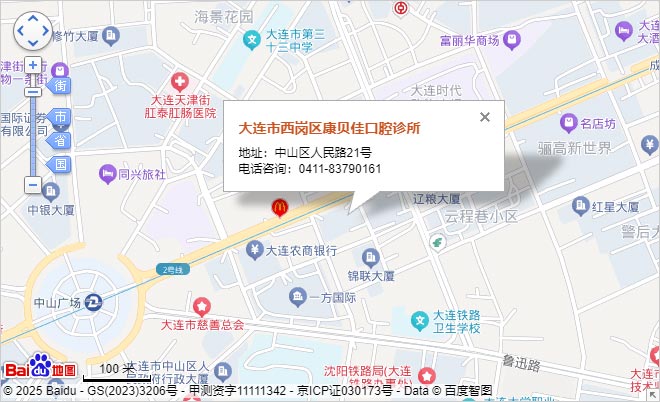This screenshot has height=402, width=660.
Task: Jump to province level zoom 省
Action: click(60, 141)
